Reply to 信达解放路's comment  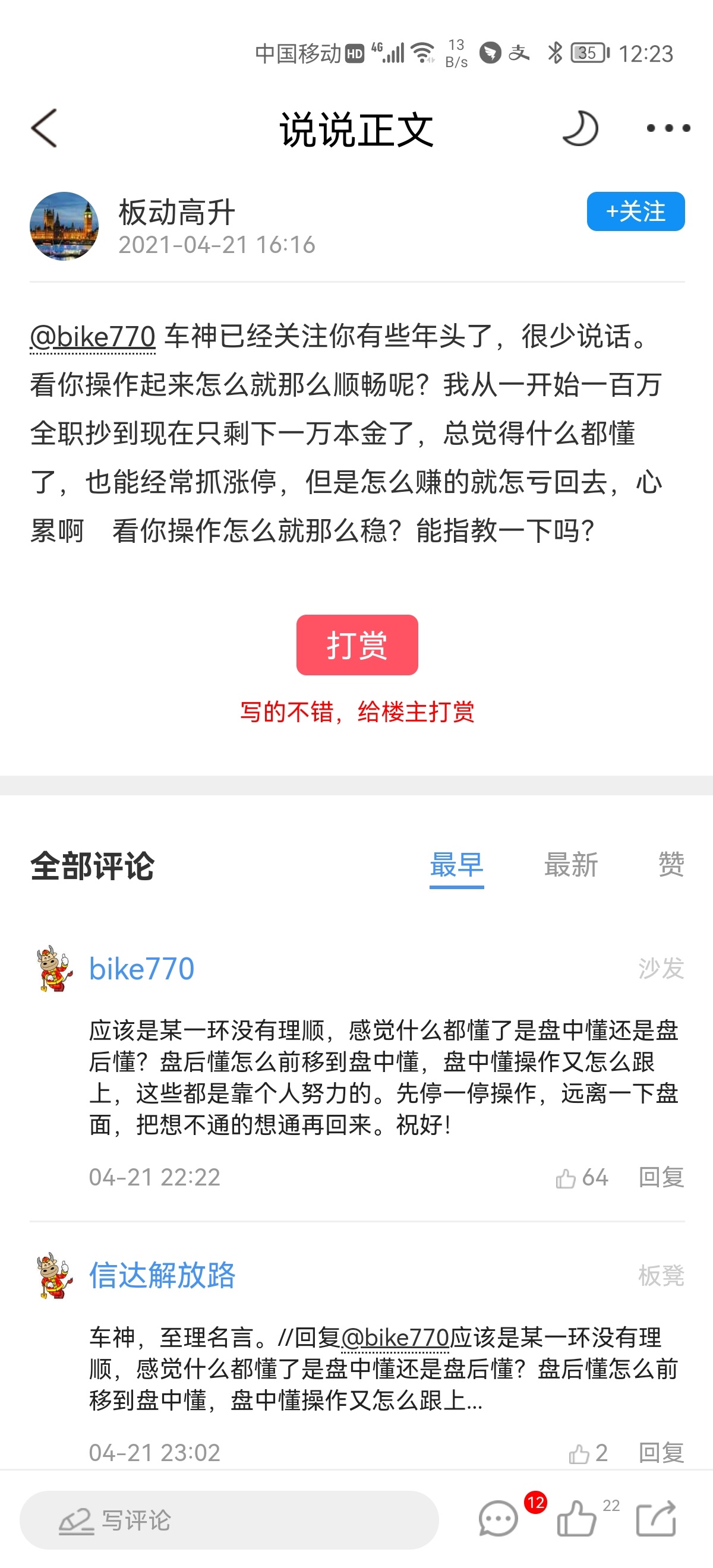click(661, 1453)
